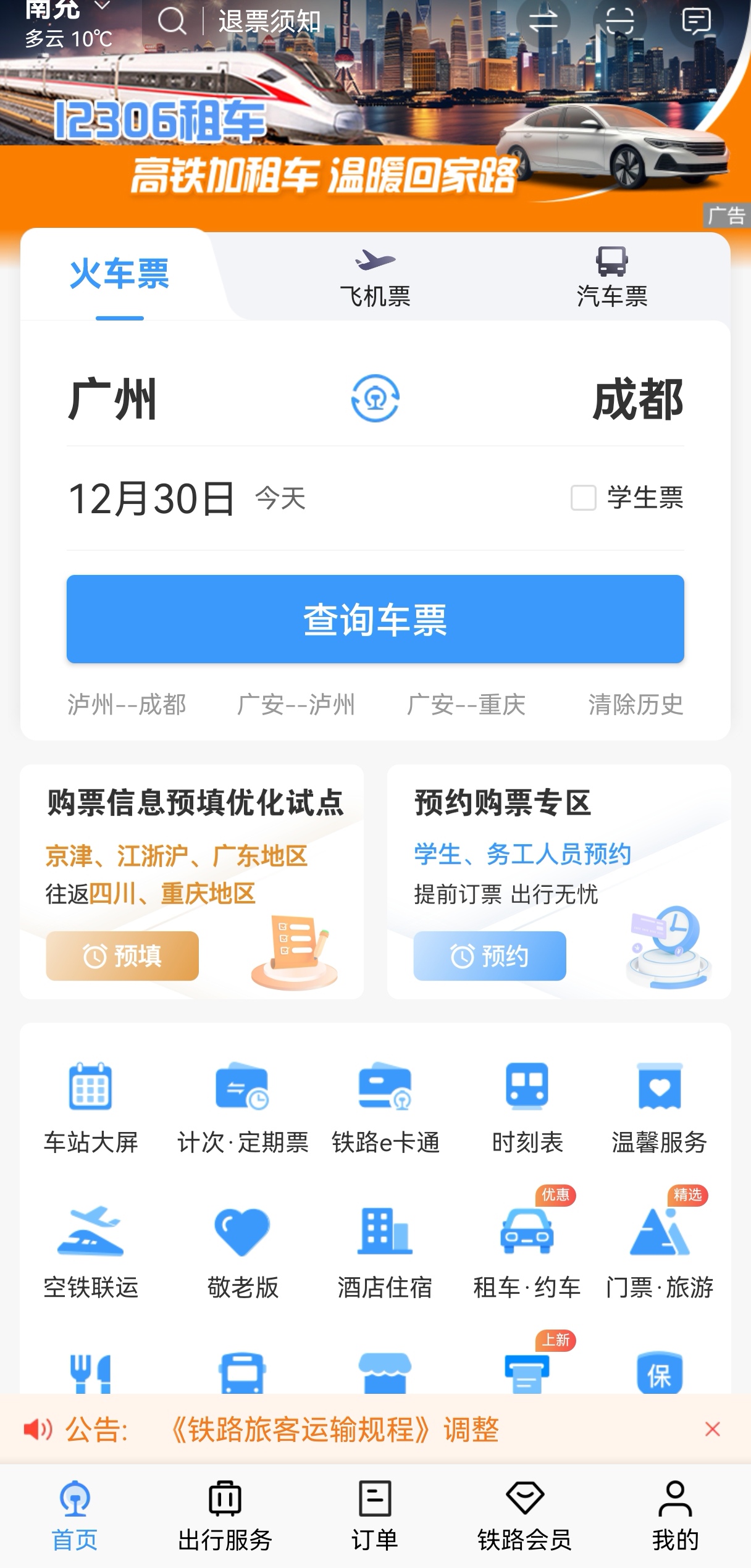Tap the 预约 button
This screenshot has height=1568, width=751.
[x=489, y=956]
